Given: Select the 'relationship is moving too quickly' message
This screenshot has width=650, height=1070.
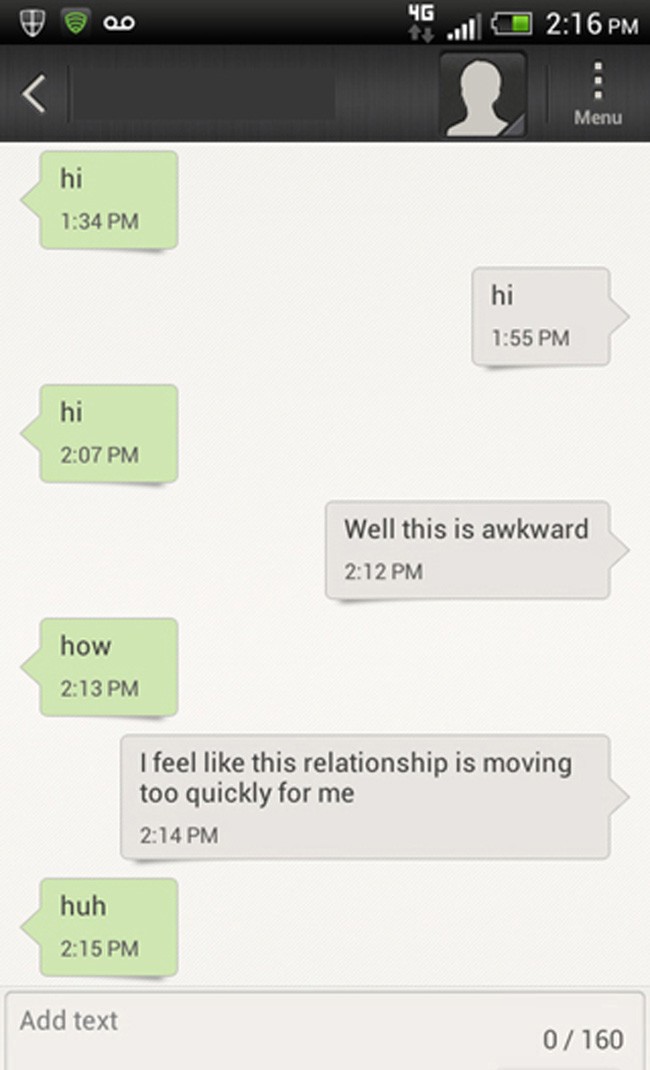Looking at the screenshot, I should tap(365, 797).
